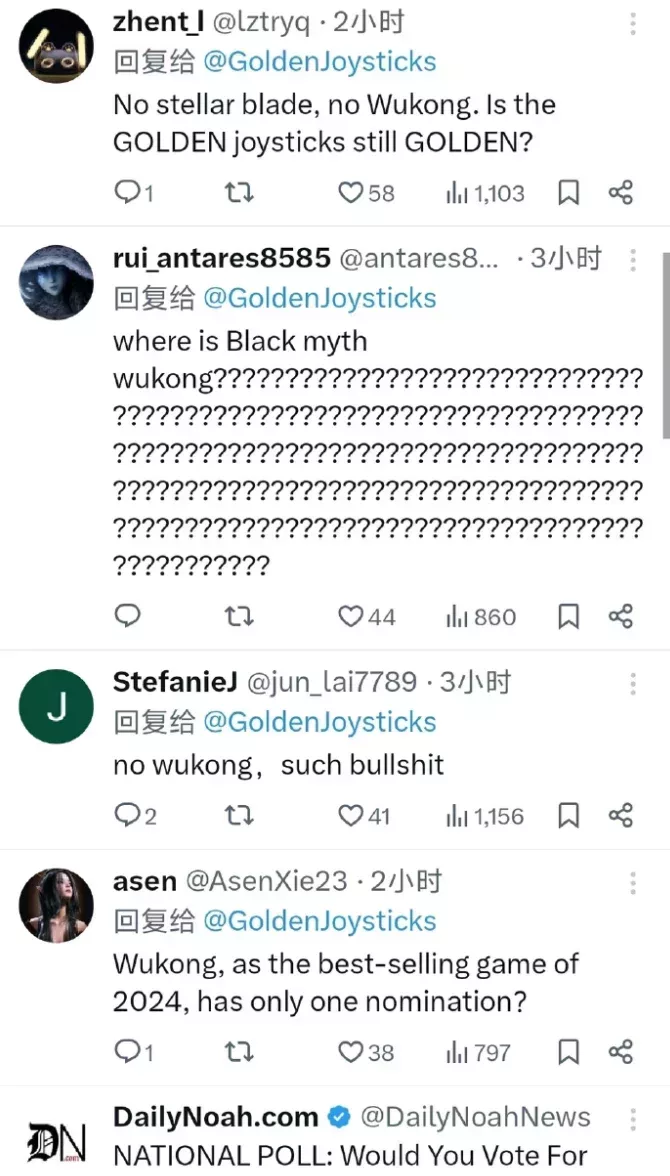Share zhent_l's reply
Screen dimensions: 670x1176
pyautogui.click(x=621, y=193)
